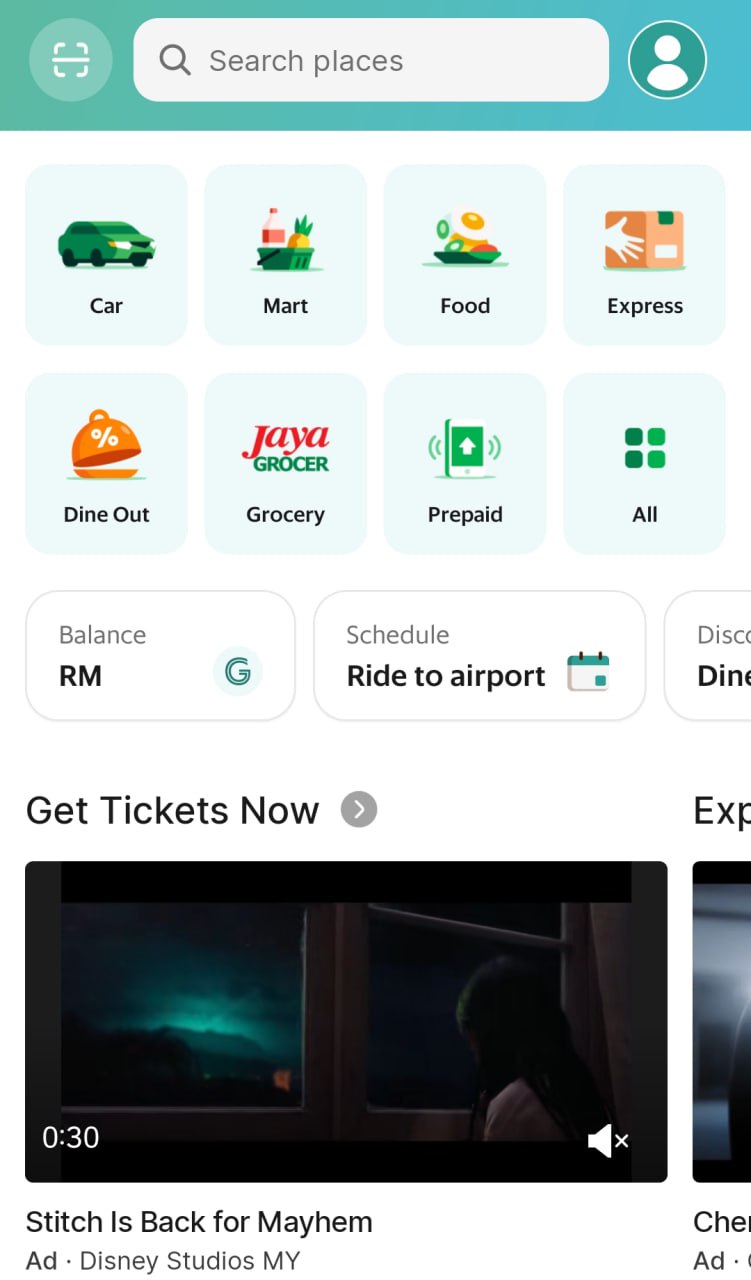This screenshot has height=1280, width=751.
Task: Open the QR code scanner
Action: click(71, 60)
